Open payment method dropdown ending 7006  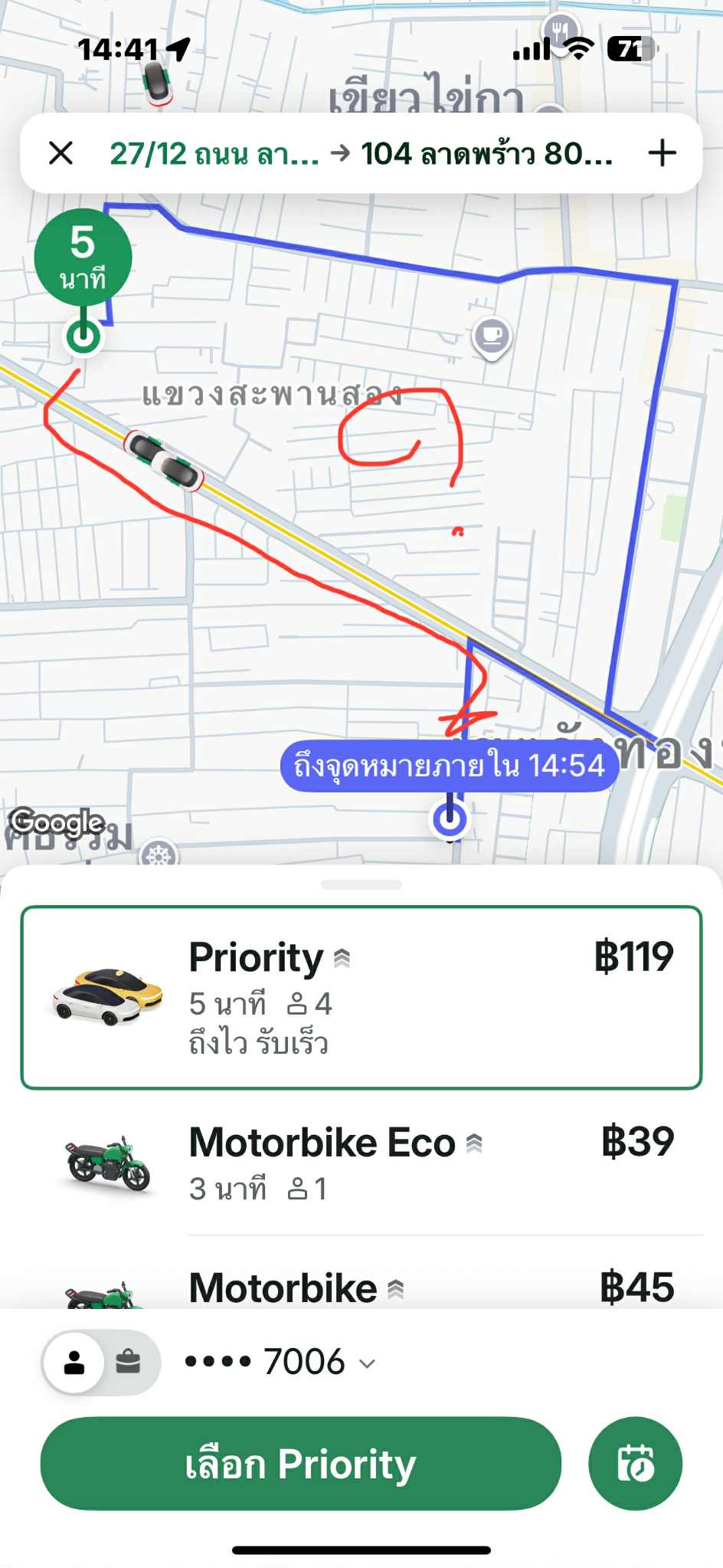(x=280, y=1362)
